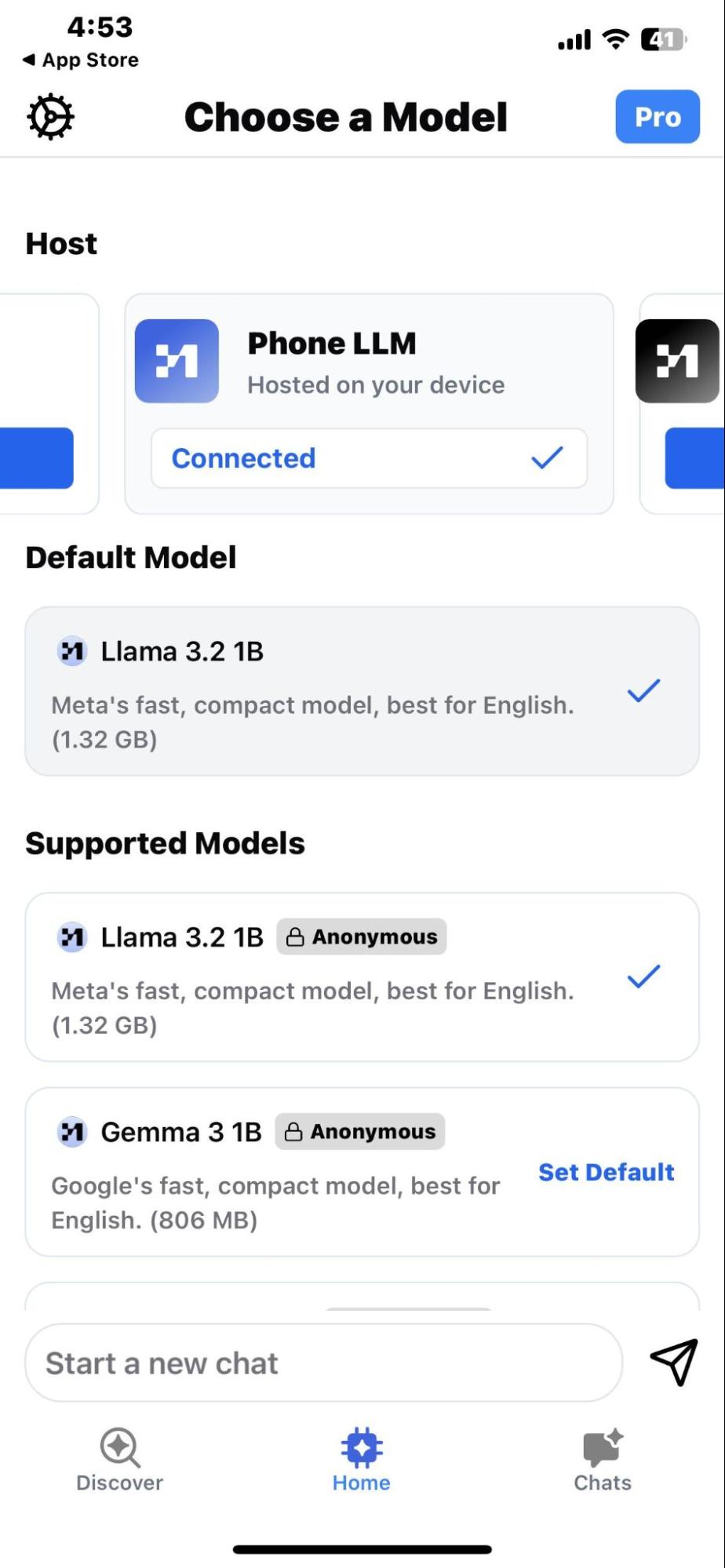Go back to the App Store
725x1568 pixels.
pyautogui.click(x=81, y=60)
